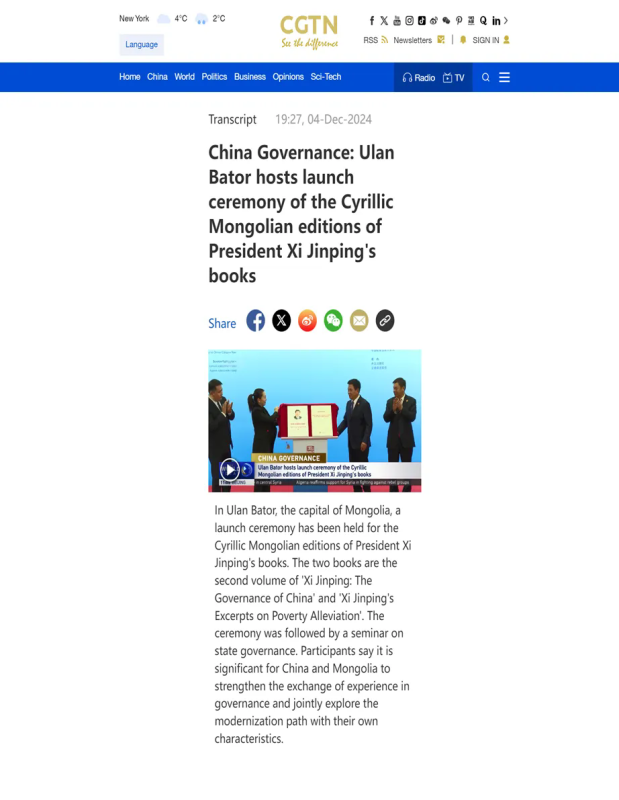The height and width of the screenshot is (800, 619).
Task: Go to the Opinions section
Action: pyautogui.click(x=288, y=77)
